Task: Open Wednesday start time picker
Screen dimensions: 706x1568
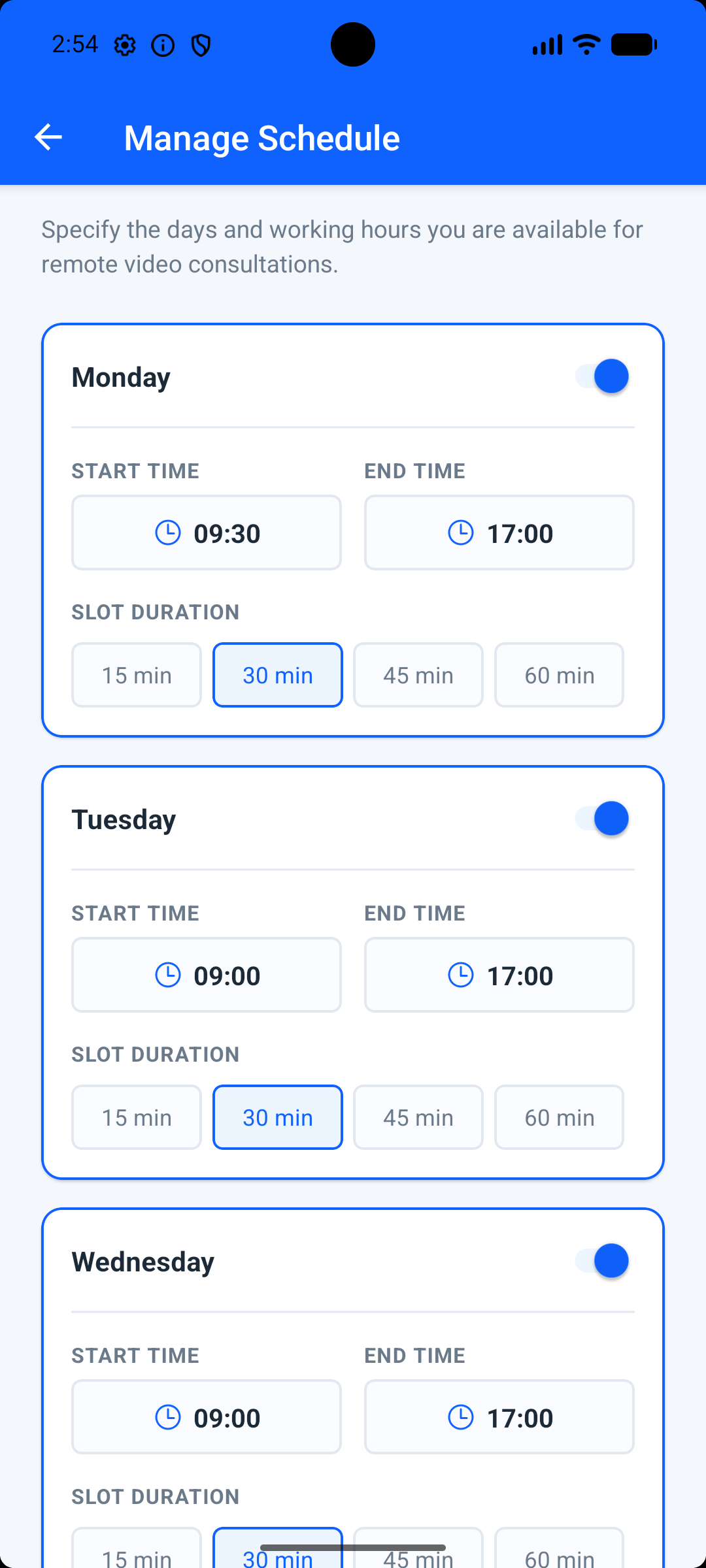Action: pos(207,1417)
